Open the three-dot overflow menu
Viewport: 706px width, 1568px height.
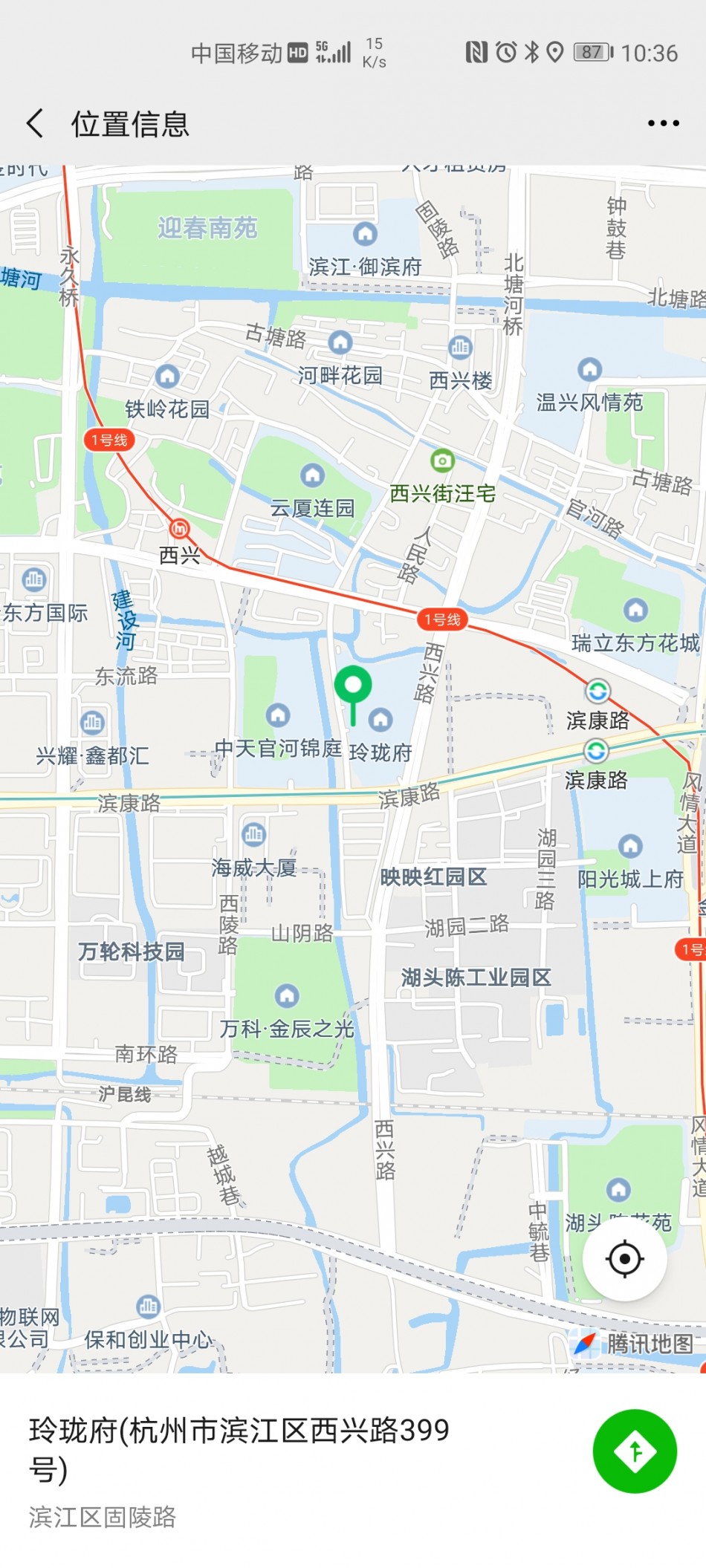point(663,123)
